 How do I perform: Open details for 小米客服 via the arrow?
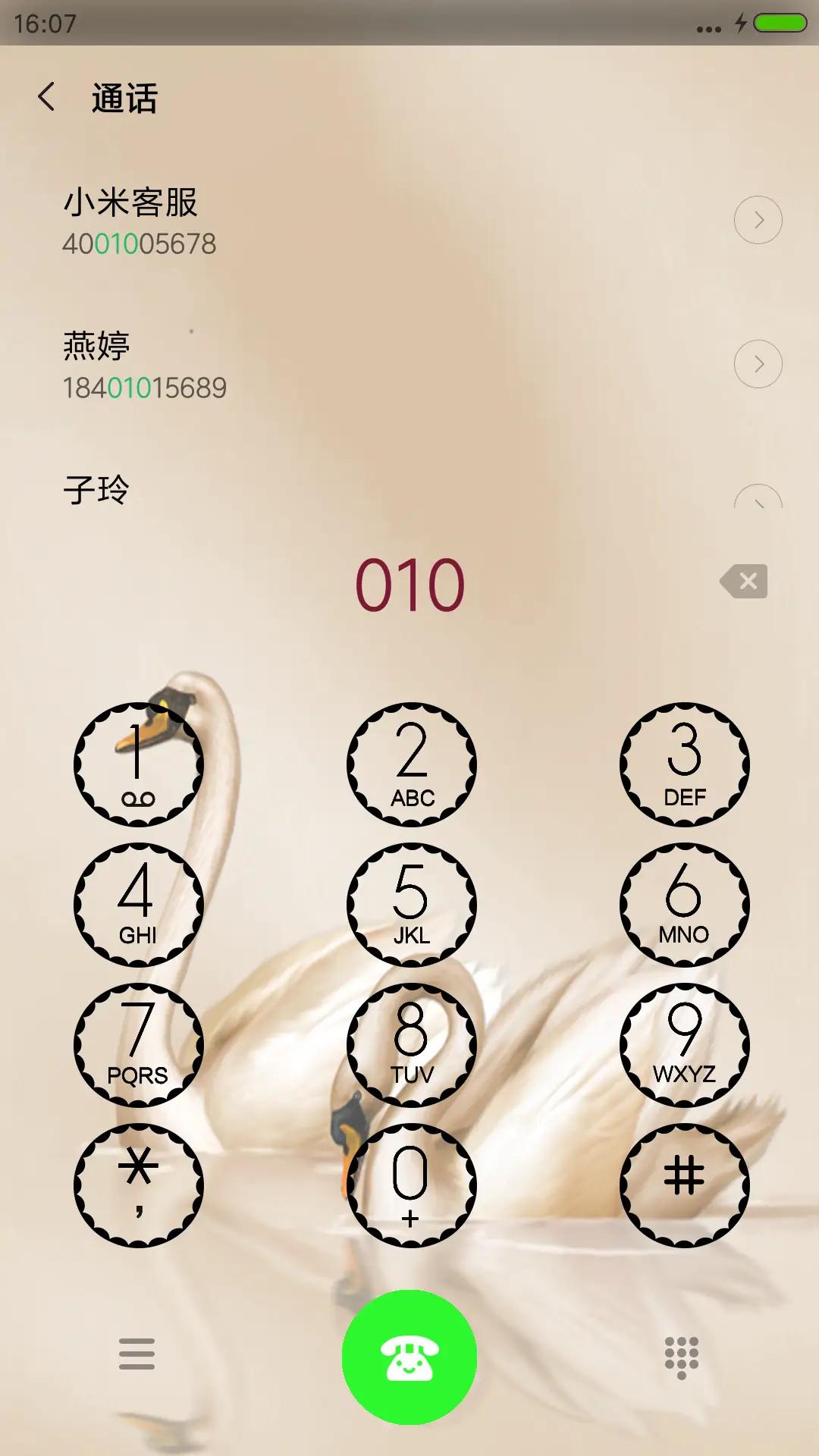click(758, 219)
